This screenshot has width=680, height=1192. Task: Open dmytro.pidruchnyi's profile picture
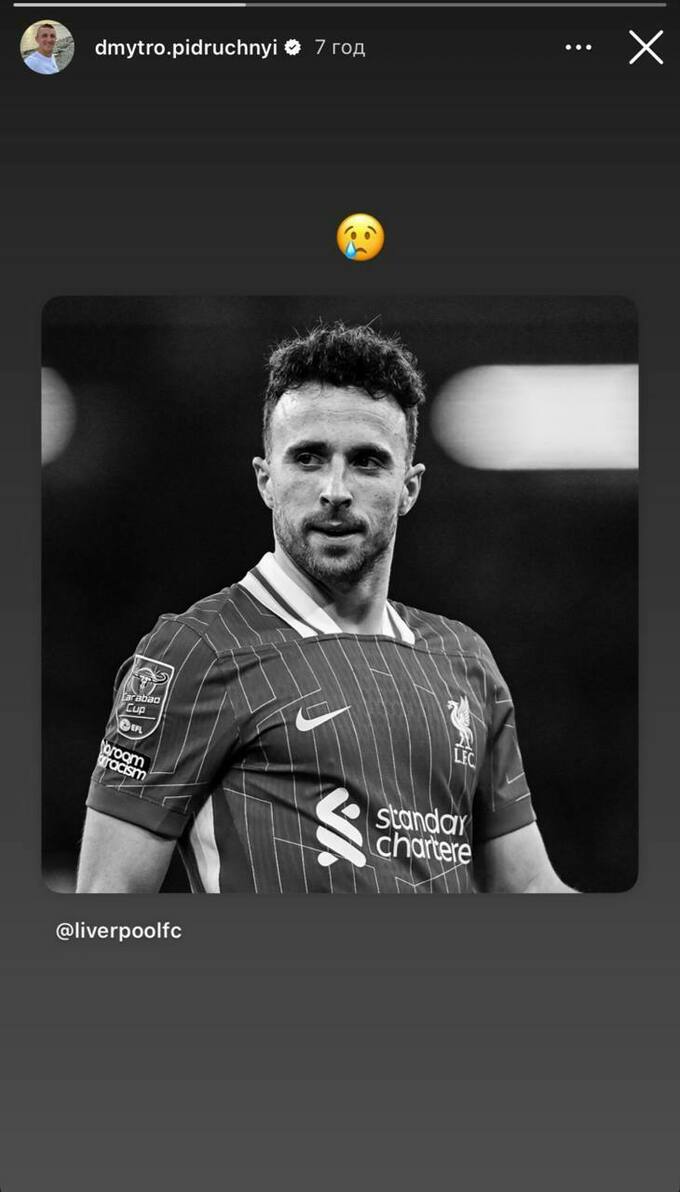coord(47,47)
